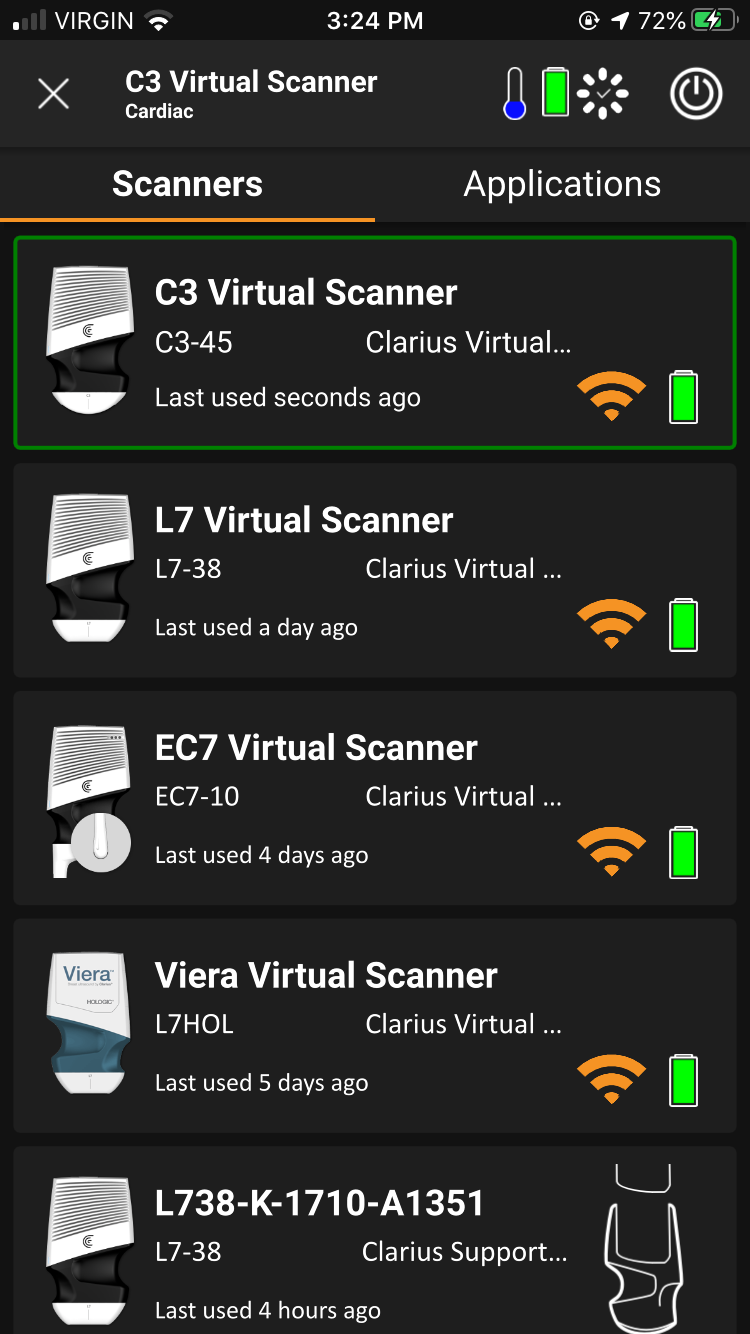Select the C3 Virtual Scanner card

[375, 343]
